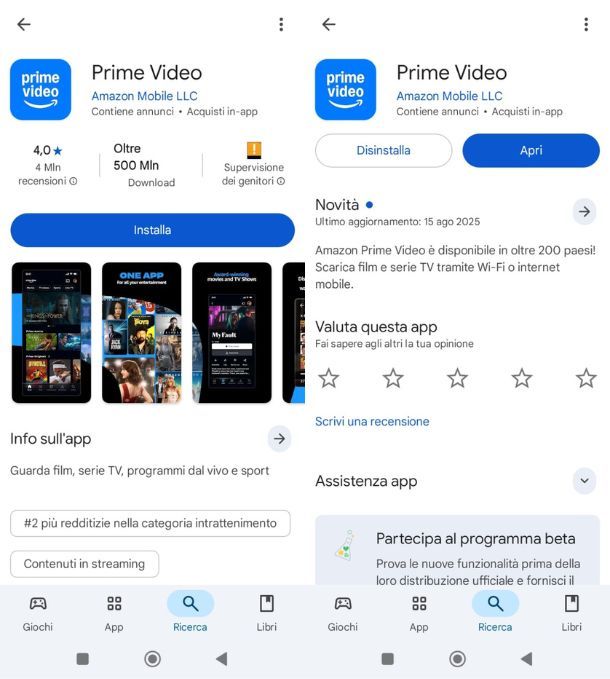610x679 pixels.
Task: Tap the #2 più redditizie intrattenimento chip
Action: click(150, 523)
